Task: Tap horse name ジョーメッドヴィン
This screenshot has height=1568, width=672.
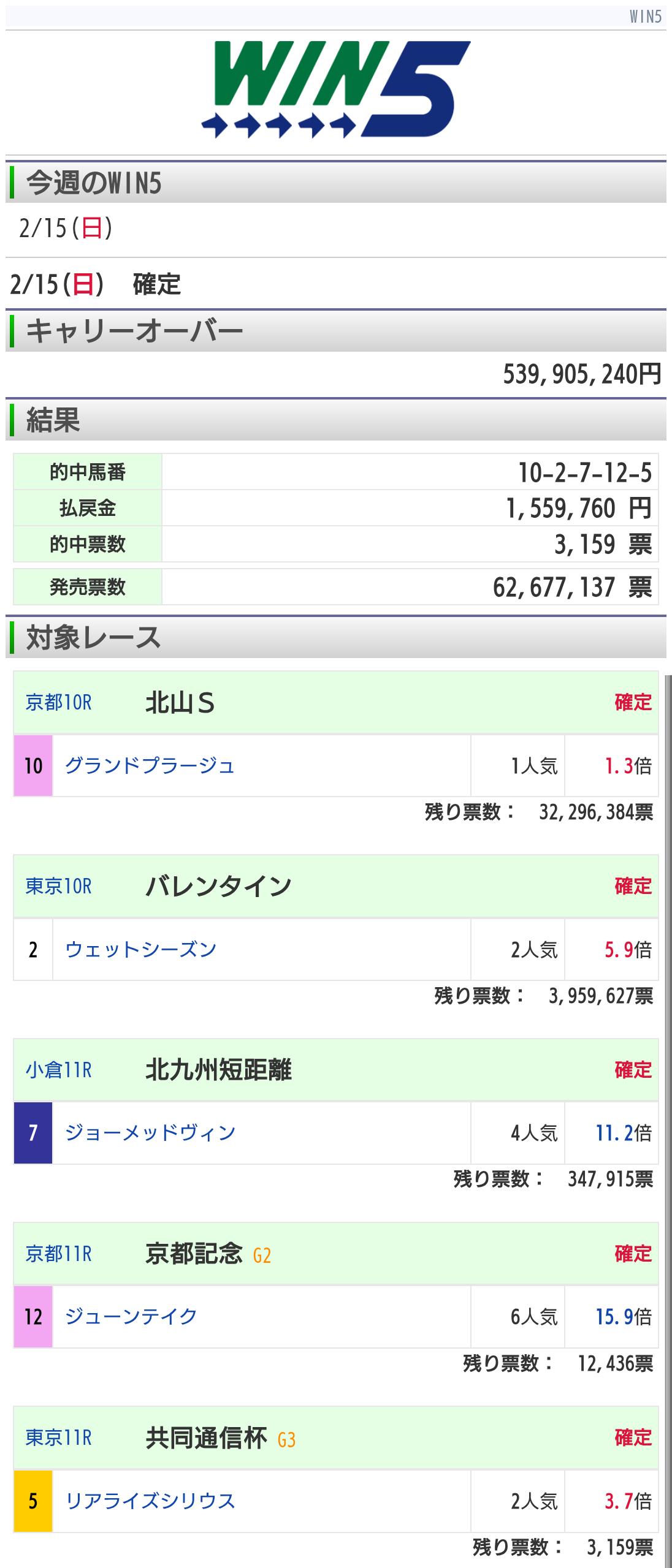Action: click(150, 1133)
